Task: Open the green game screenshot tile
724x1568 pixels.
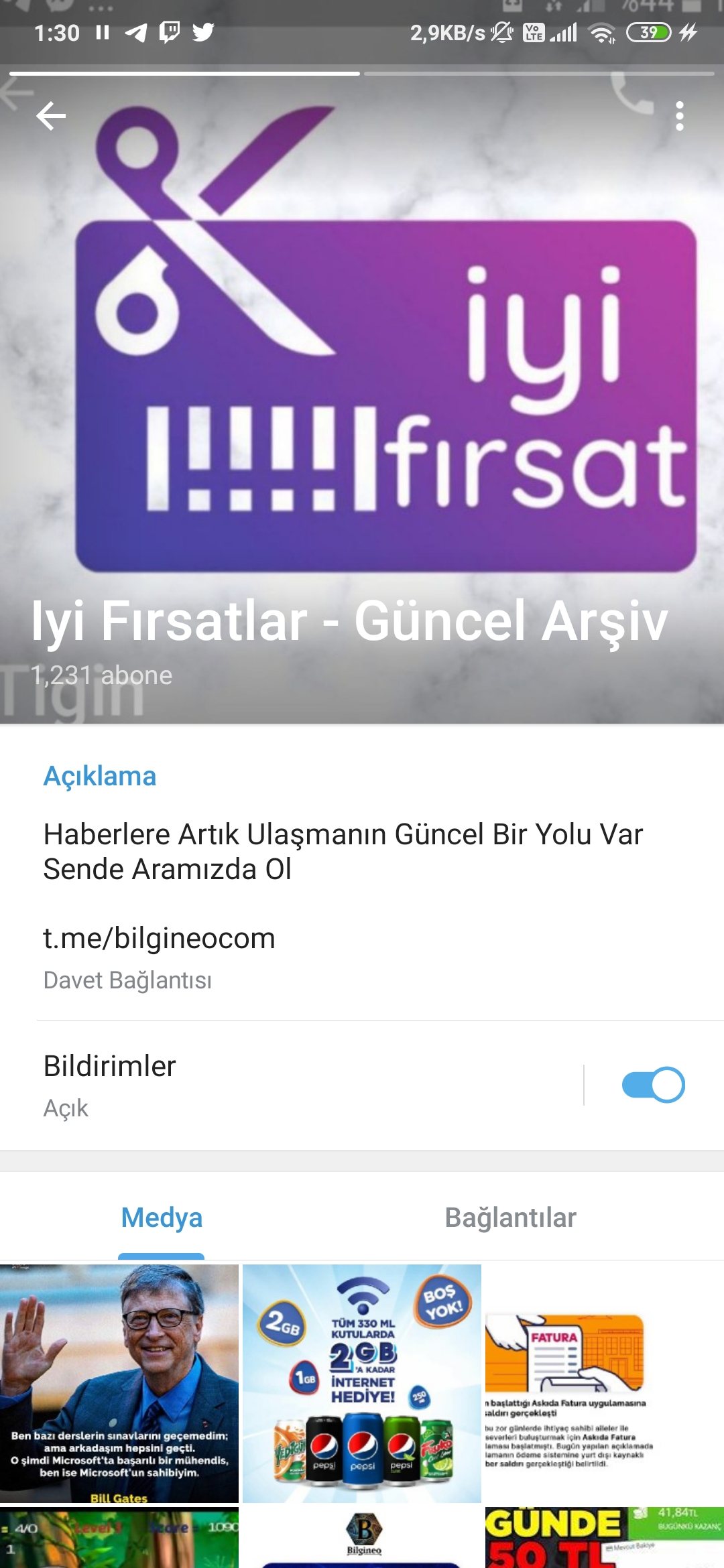Action: [119, 1539]
